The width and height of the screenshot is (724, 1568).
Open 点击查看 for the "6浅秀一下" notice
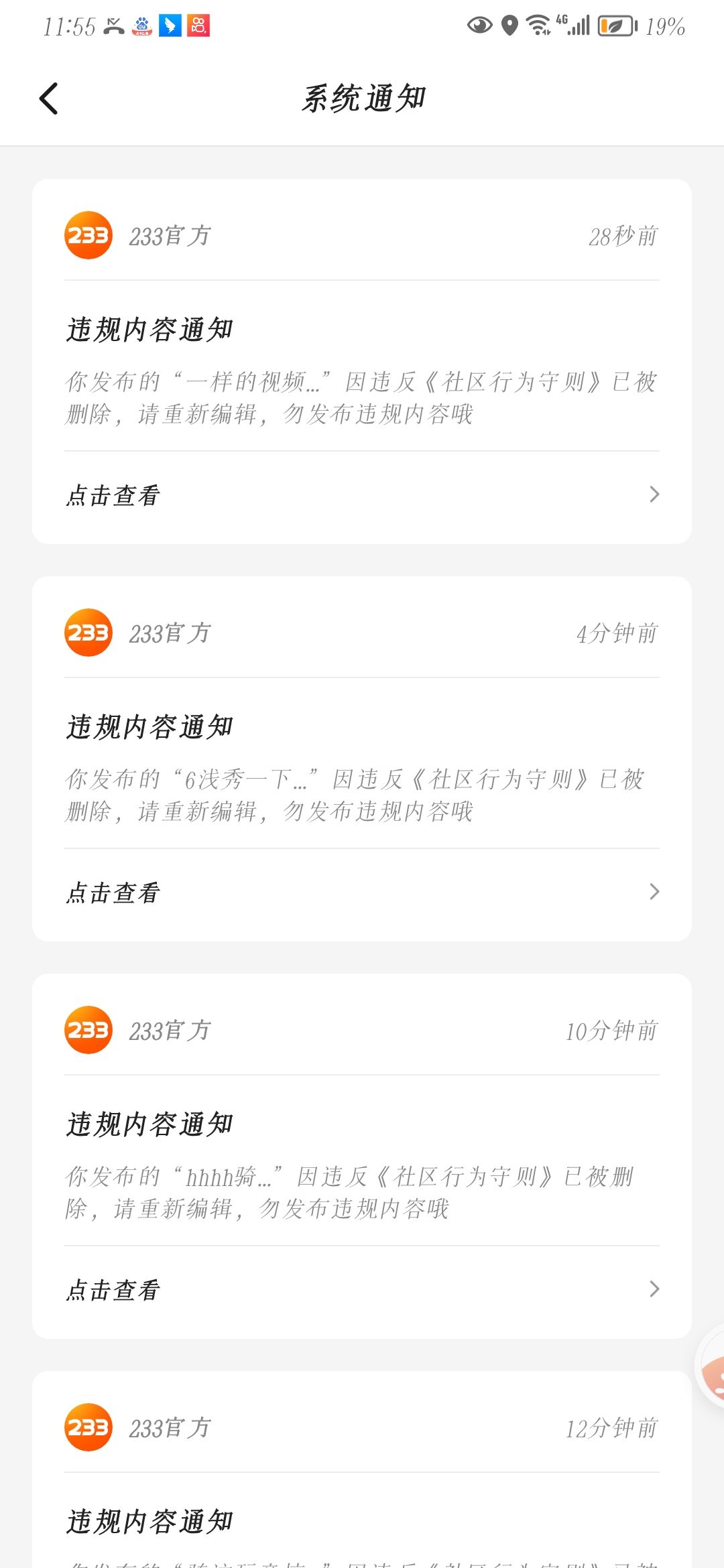tap(362, 893)
